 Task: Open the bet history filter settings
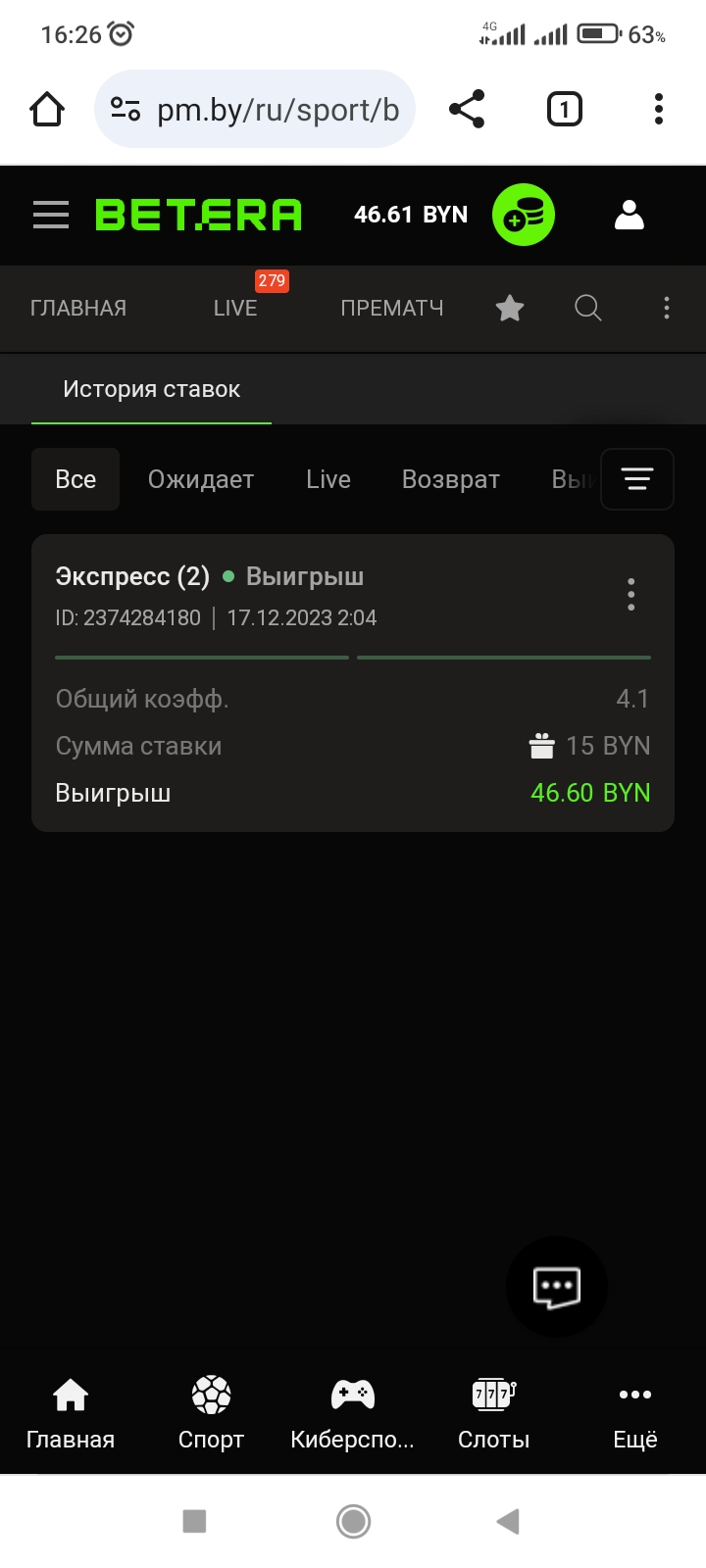637,479
